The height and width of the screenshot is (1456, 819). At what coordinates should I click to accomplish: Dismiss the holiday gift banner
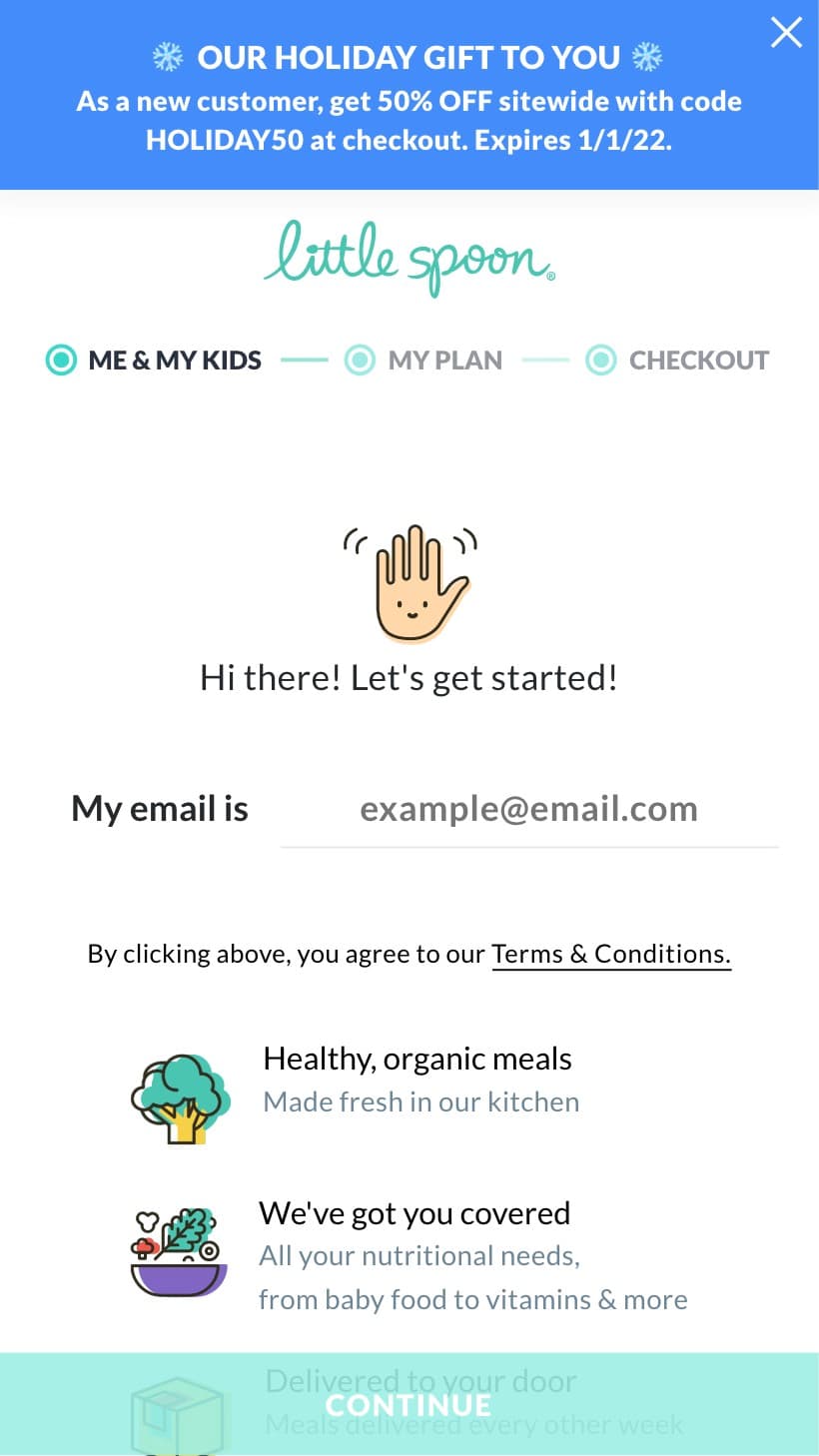click(x=786, y=33)
